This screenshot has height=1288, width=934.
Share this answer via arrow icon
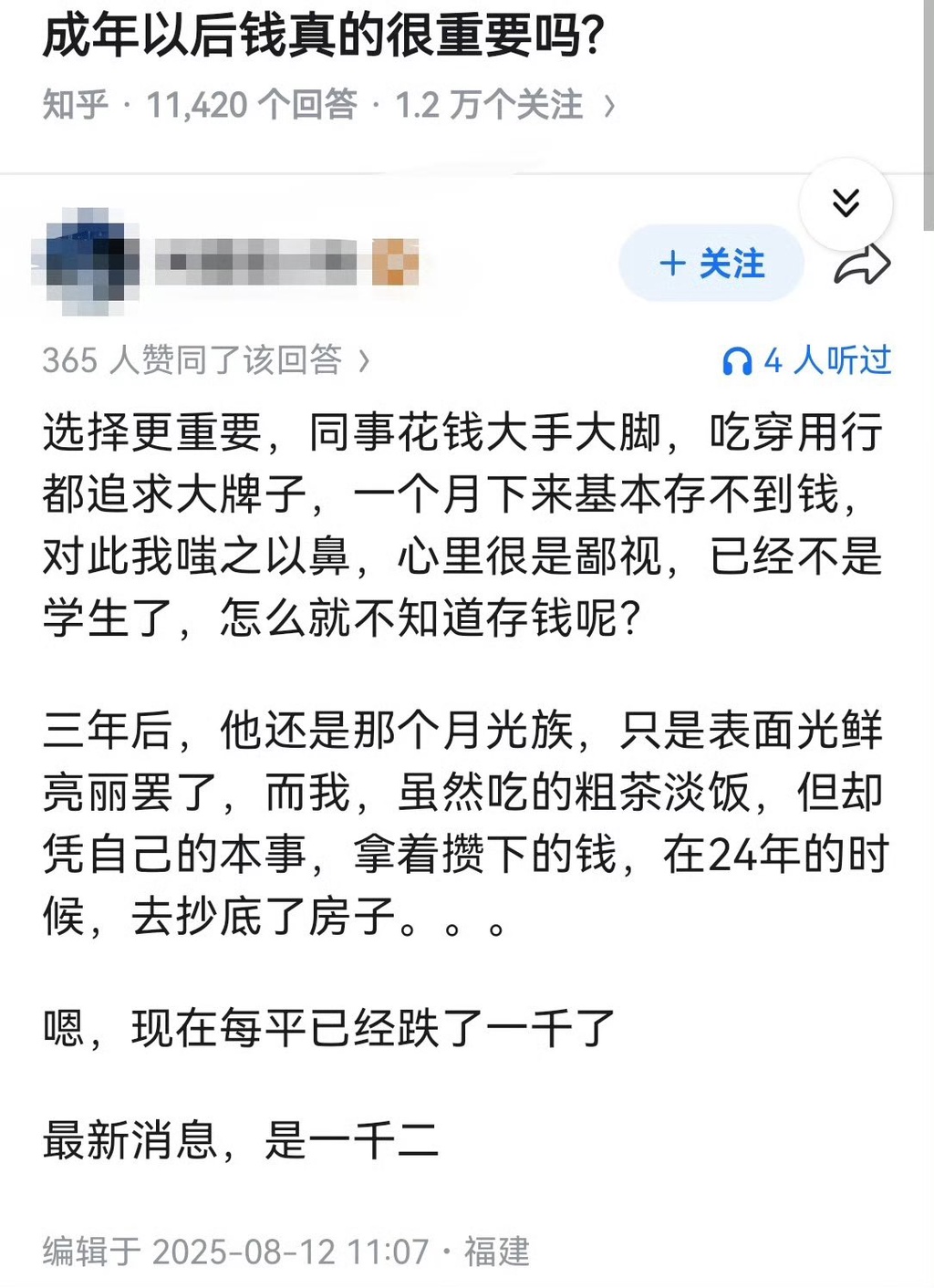pyautogui.click(x=862, y=265)
